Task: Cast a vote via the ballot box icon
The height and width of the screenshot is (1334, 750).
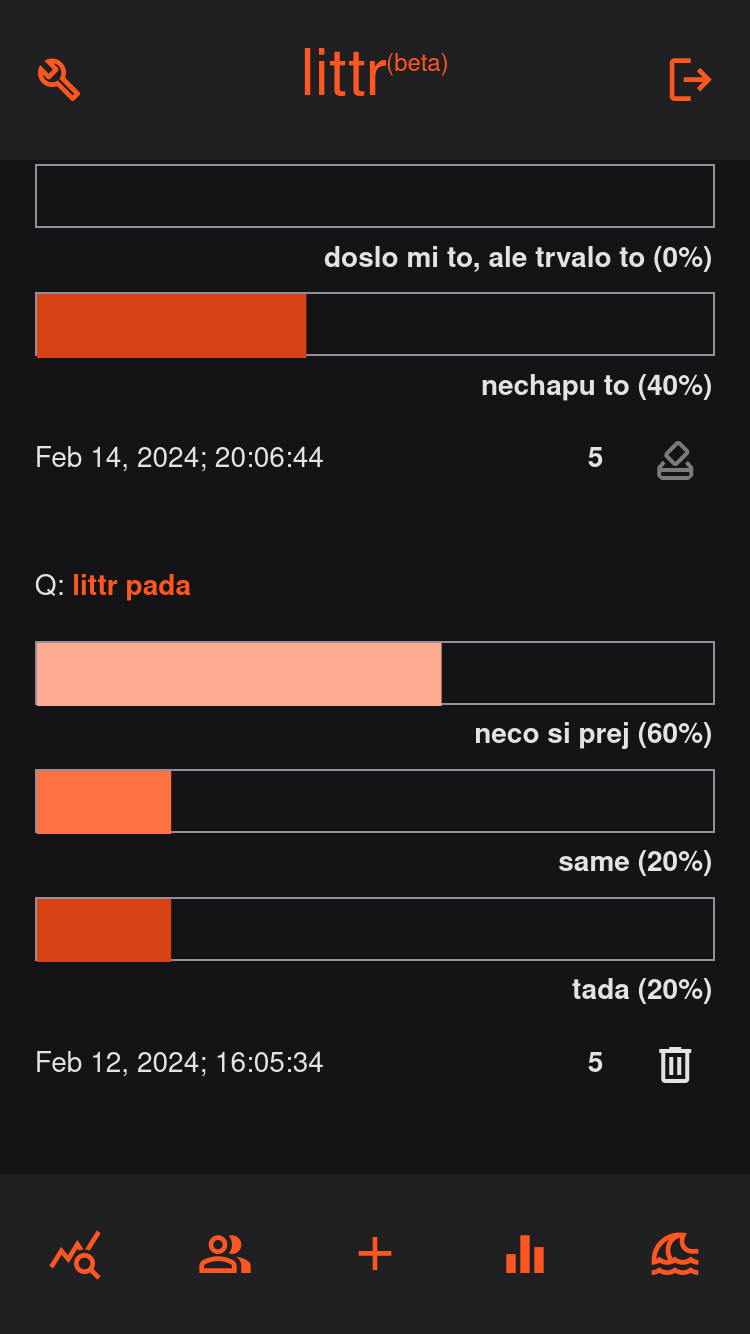Action: [x=675, y=459]
